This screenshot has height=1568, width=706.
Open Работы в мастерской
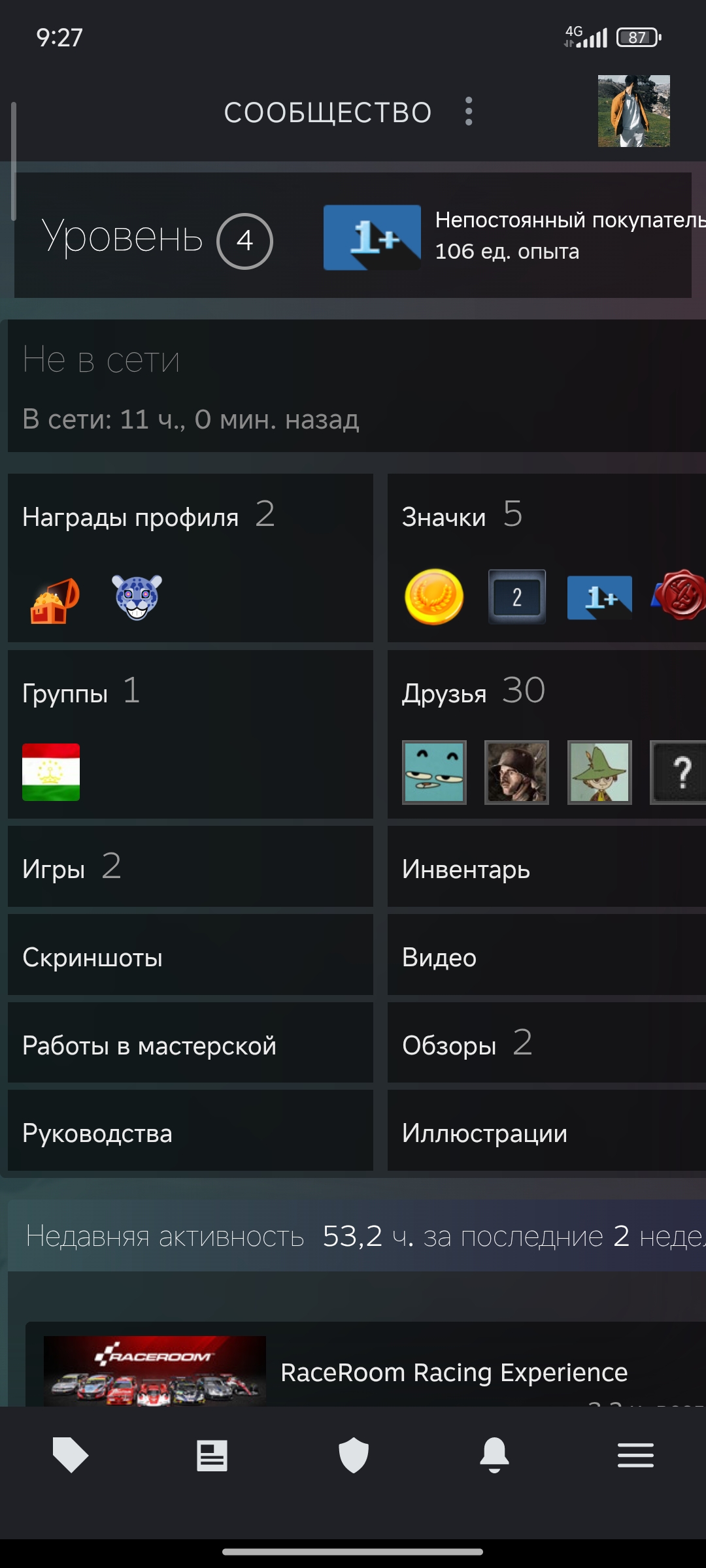190,1043
